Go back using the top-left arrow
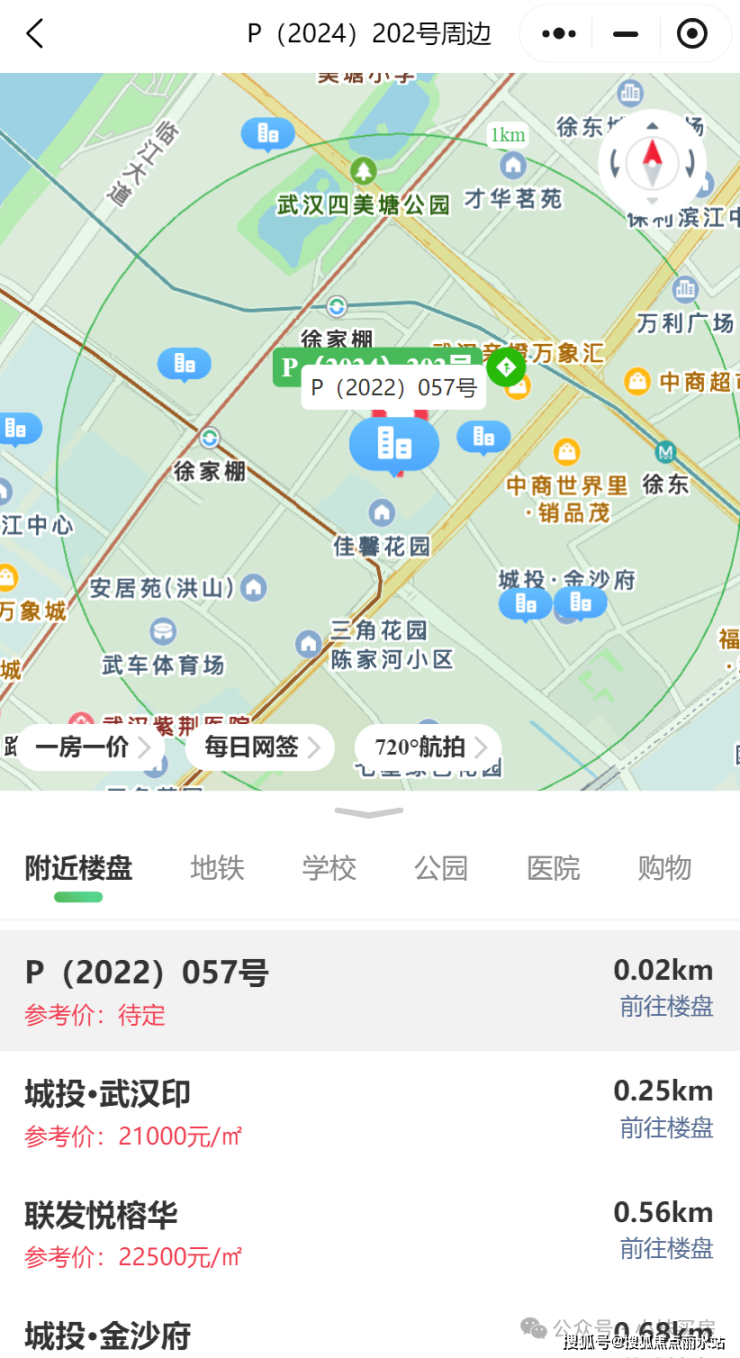The height and width of the screenshot is (1358, 740). coord(35,34)
